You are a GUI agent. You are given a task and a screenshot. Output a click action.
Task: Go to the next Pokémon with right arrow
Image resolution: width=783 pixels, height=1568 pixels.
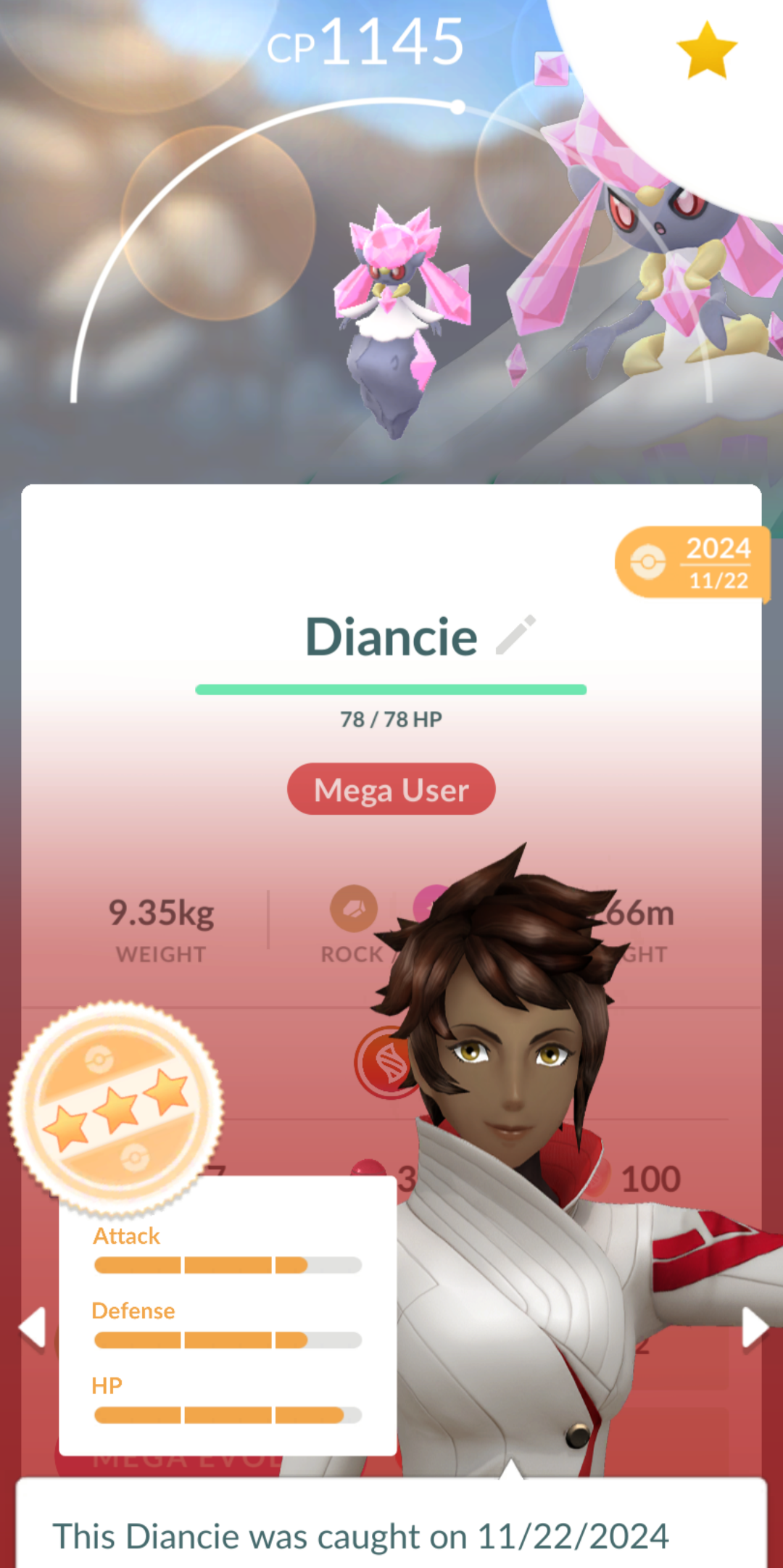click(754, 1328)
